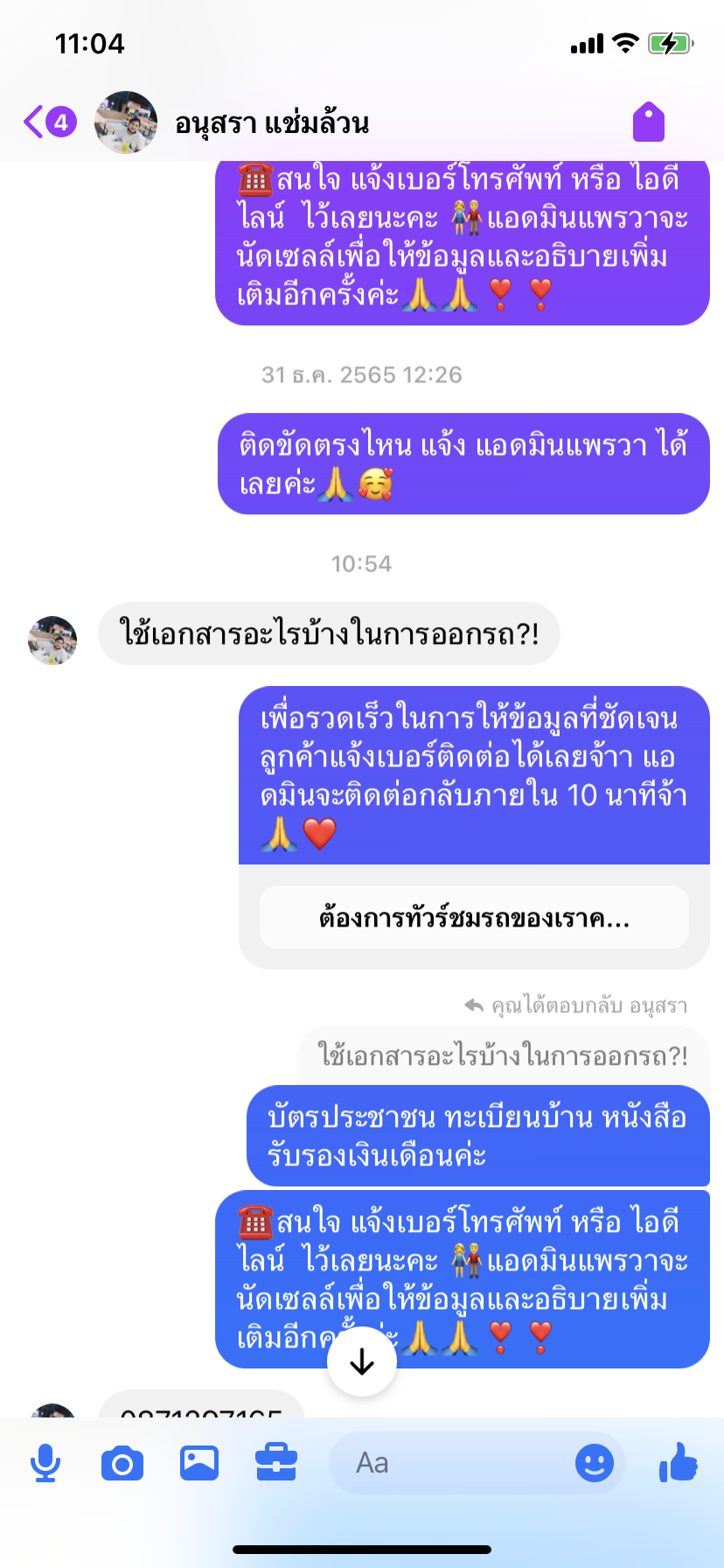Open the purple label tag icon
This screenshot has height=1568, width=724.
[x=649, y=122]
